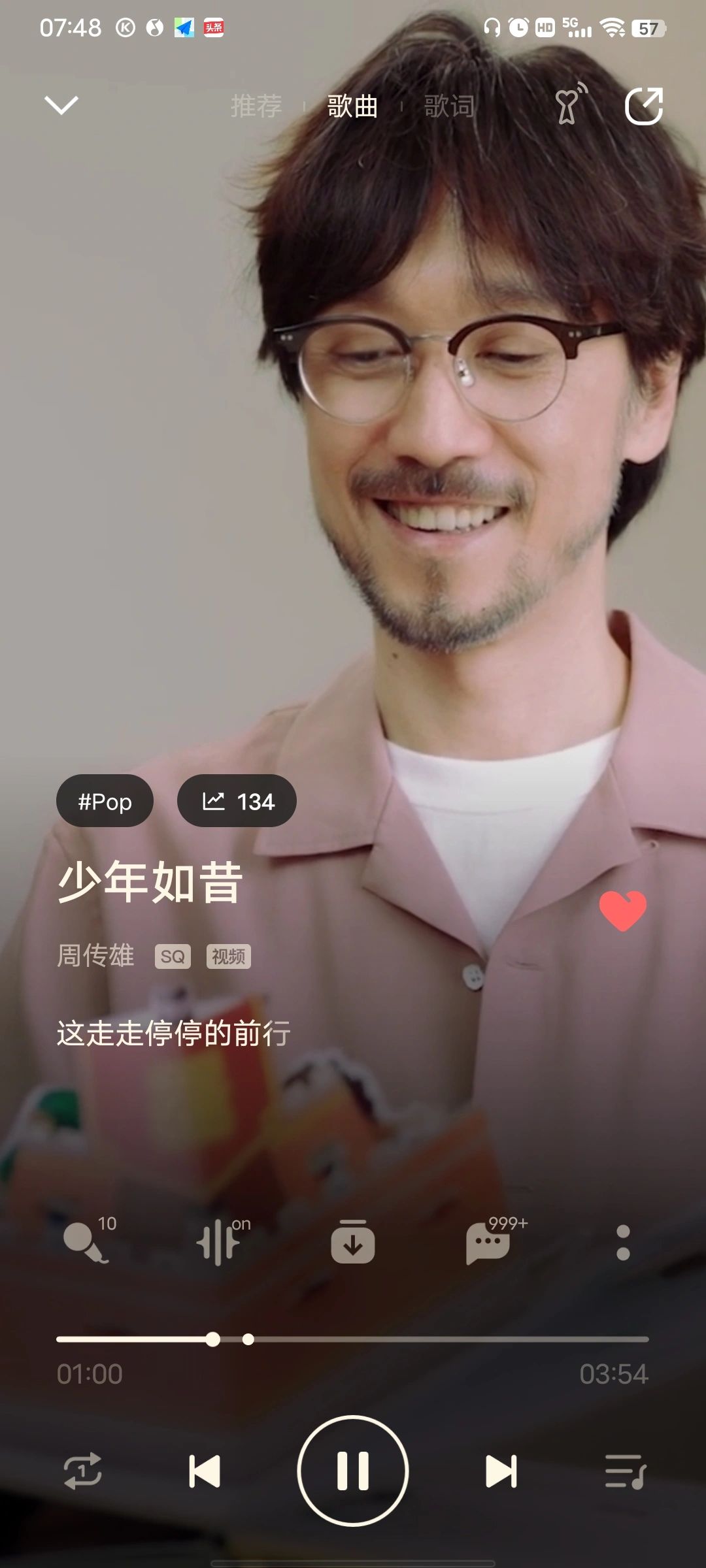706x1568 pixels.
Task: Open the casting device icon
Action: point(569,105)
